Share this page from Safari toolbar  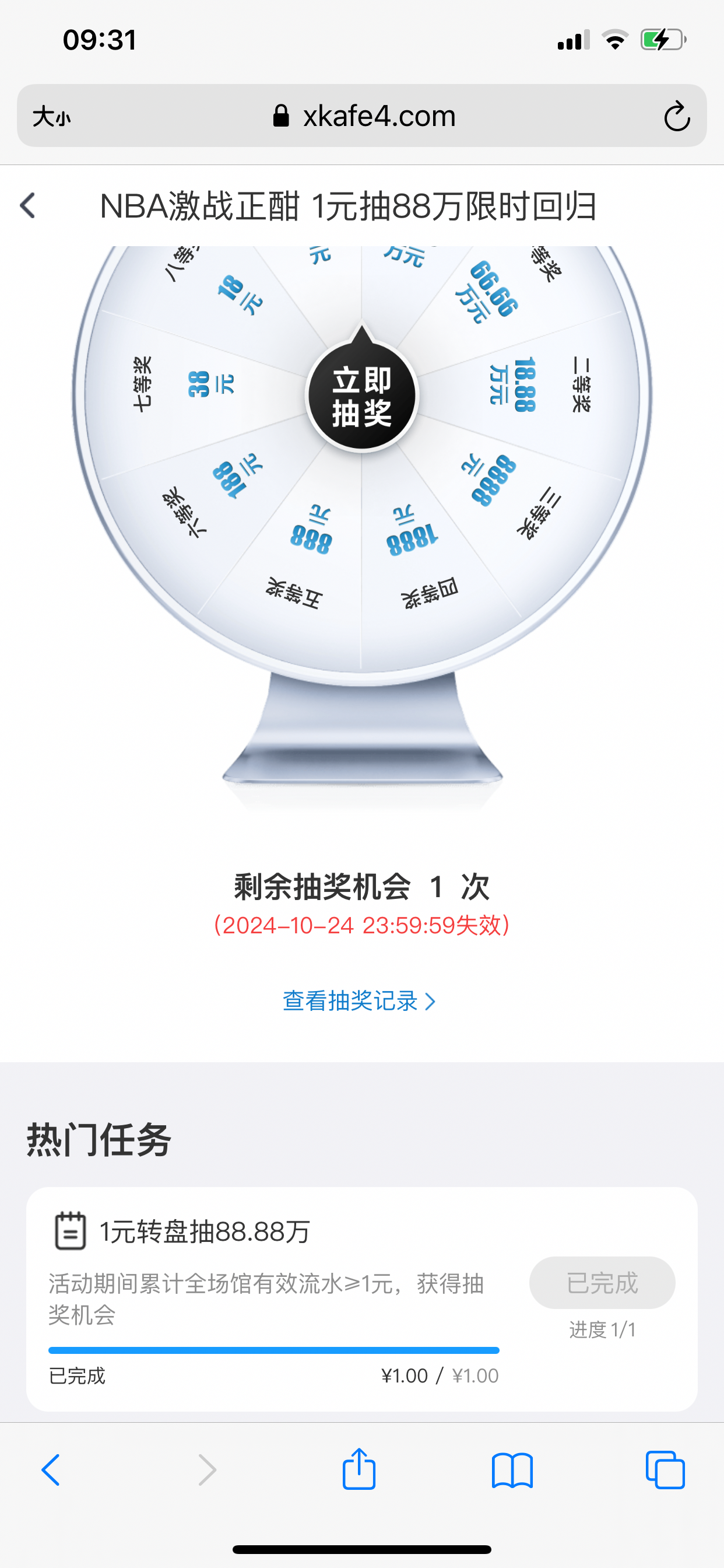(359, 1469)
